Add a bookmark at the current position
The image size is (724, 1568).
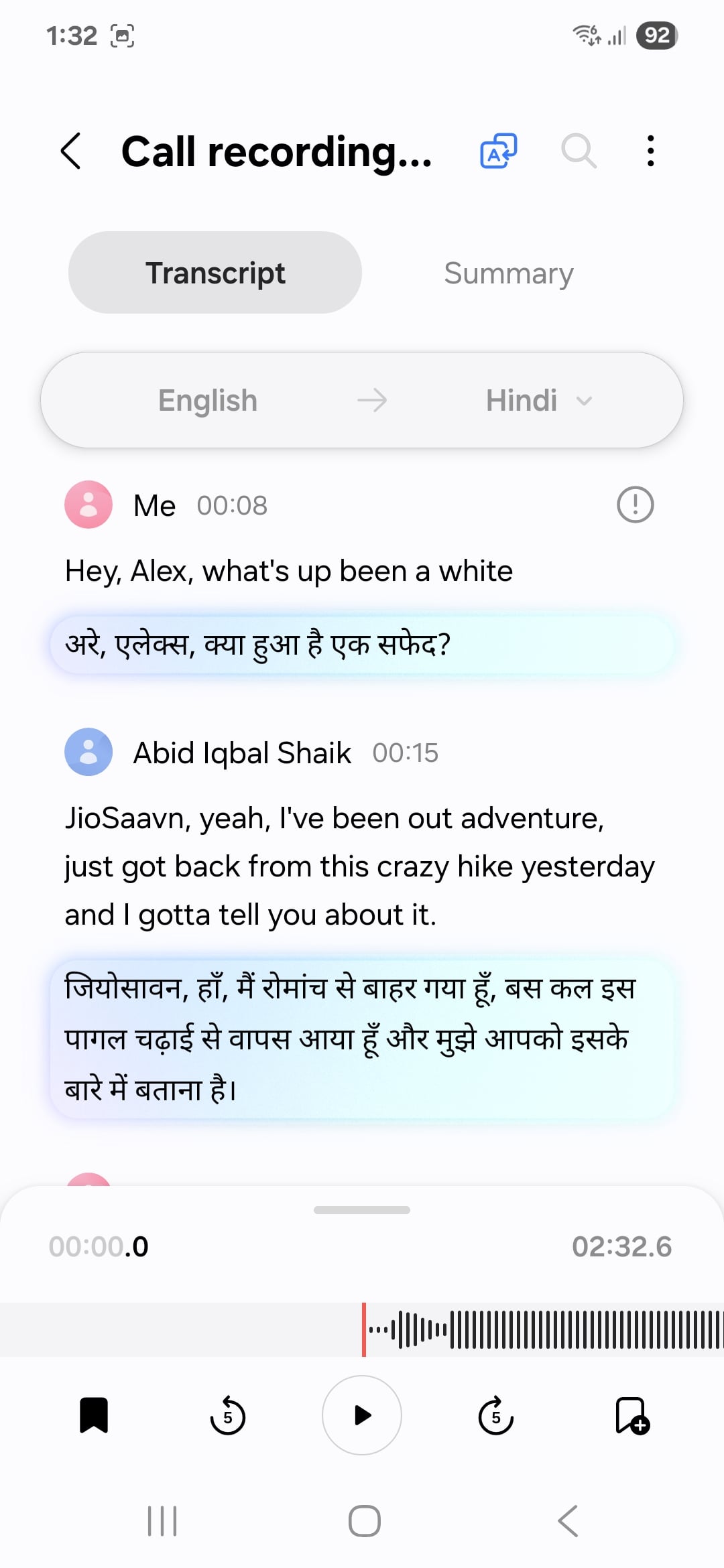click(631, 1415)
